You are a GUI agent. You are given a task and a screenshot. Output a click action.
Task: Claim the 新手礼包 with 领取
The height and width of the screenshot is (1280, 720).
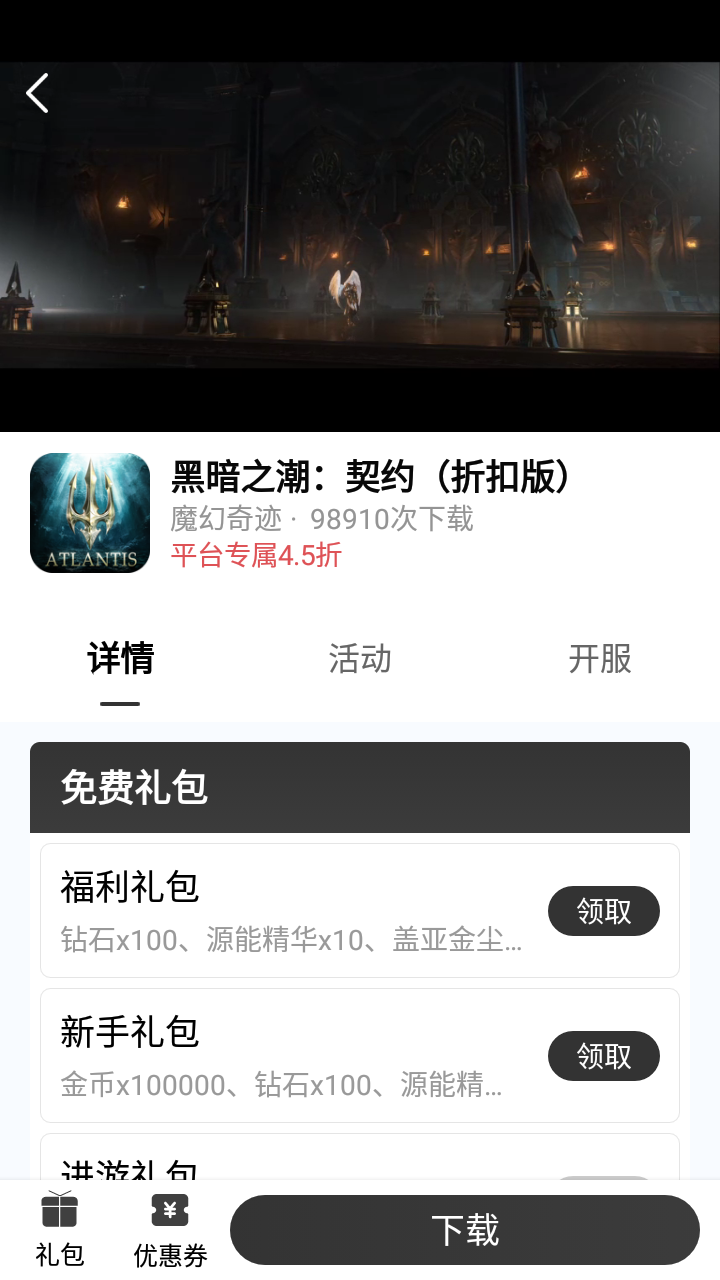click(603, 1056)
